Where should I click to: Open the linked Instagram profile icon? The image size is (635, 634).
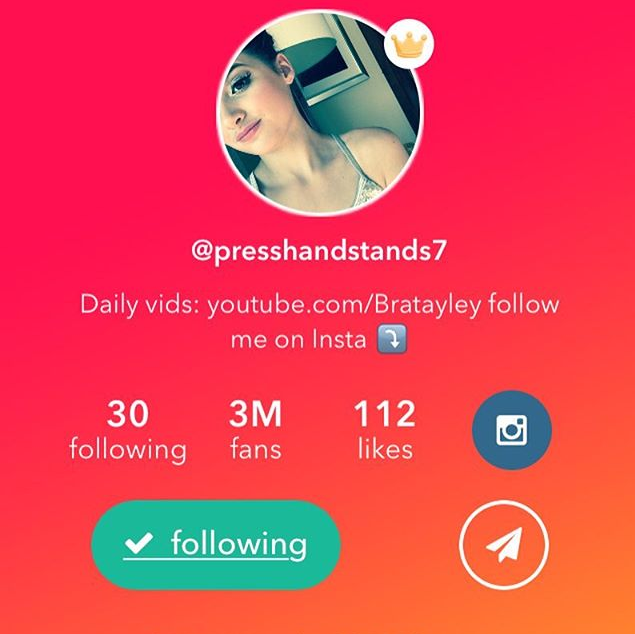[x=511, y=430]
